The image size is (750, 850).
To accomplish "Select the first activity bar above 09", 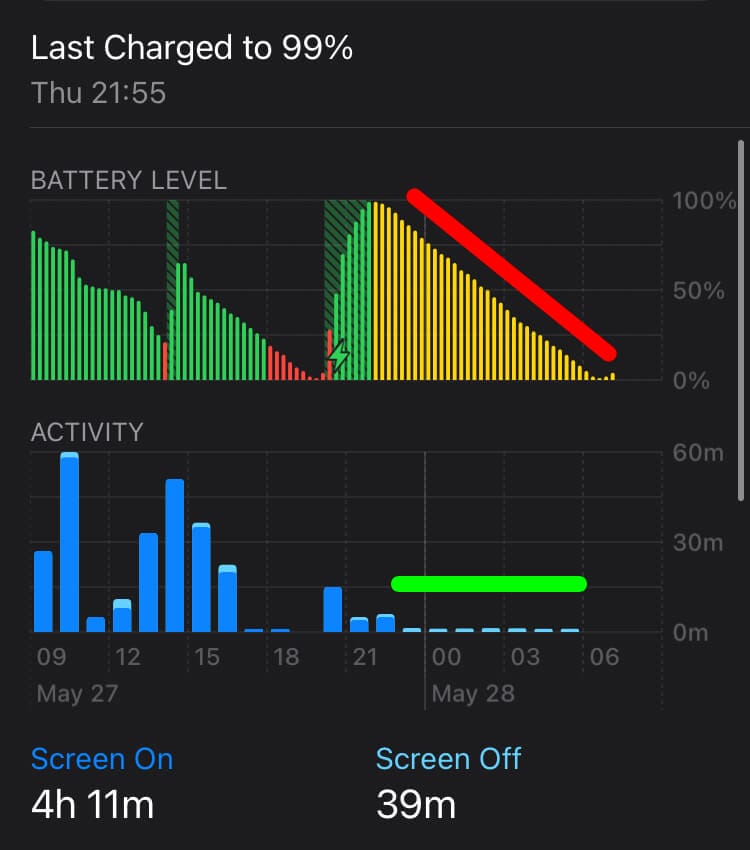I will (x=43, y=591).
